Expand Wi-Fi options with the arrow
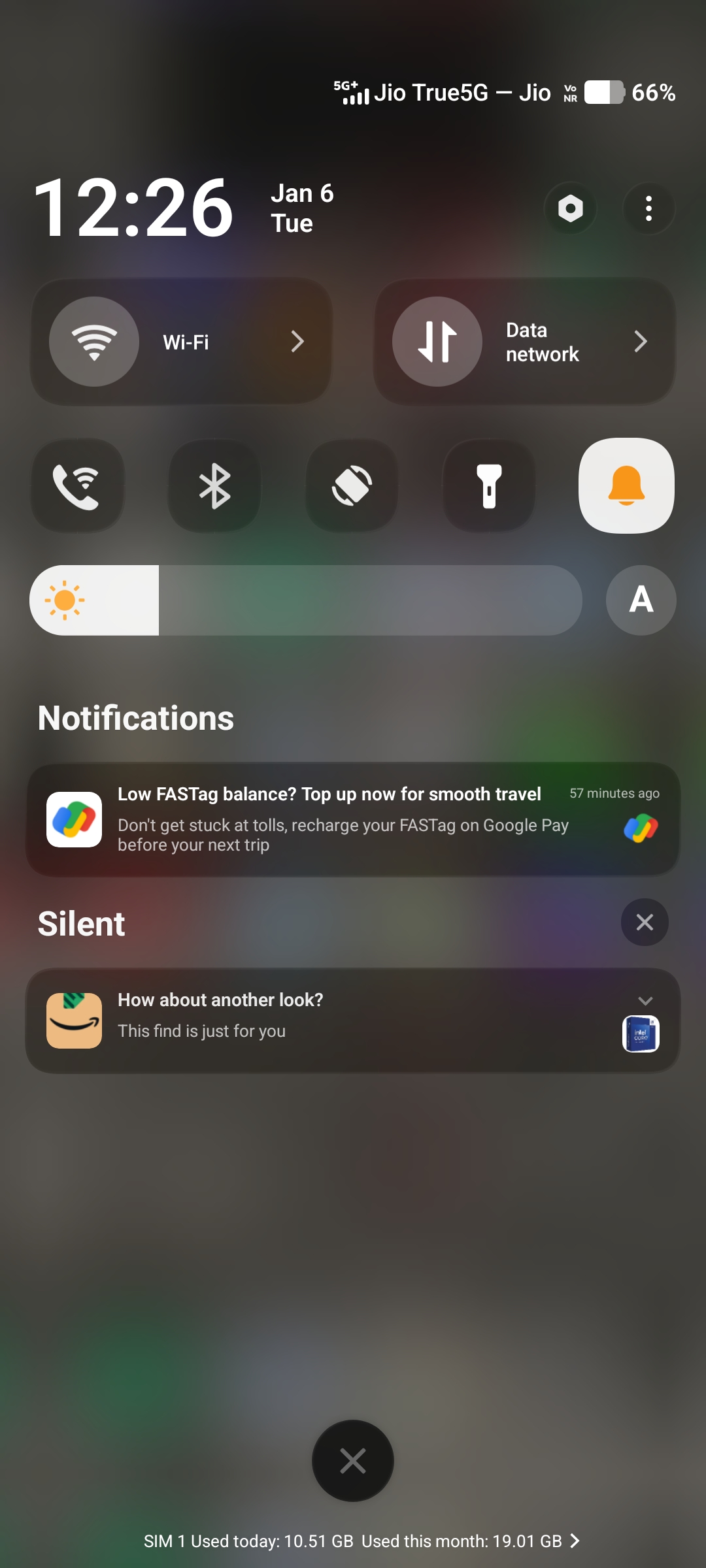706x1568 pixels. [x=297, y=341]
